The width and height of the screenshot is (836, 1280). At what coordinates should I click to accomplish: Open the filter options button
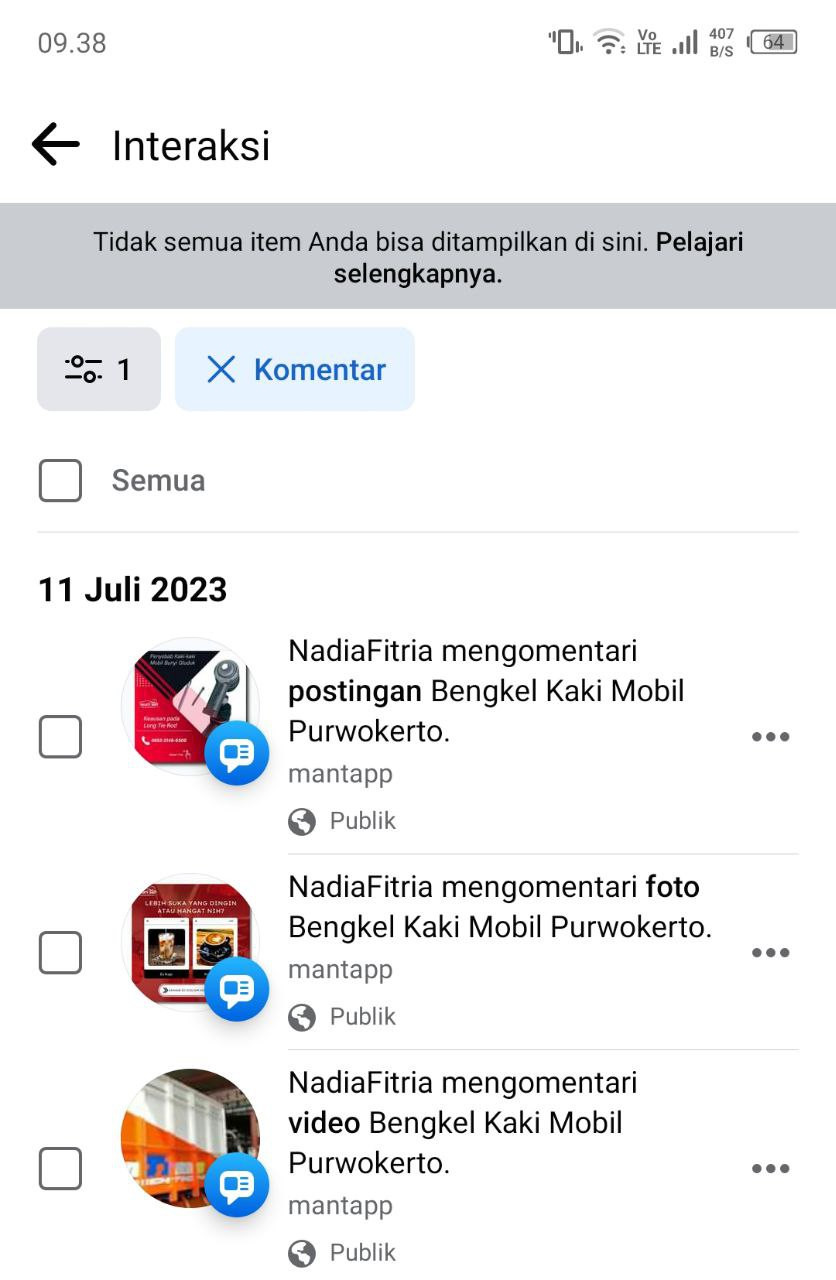[99, 369]
